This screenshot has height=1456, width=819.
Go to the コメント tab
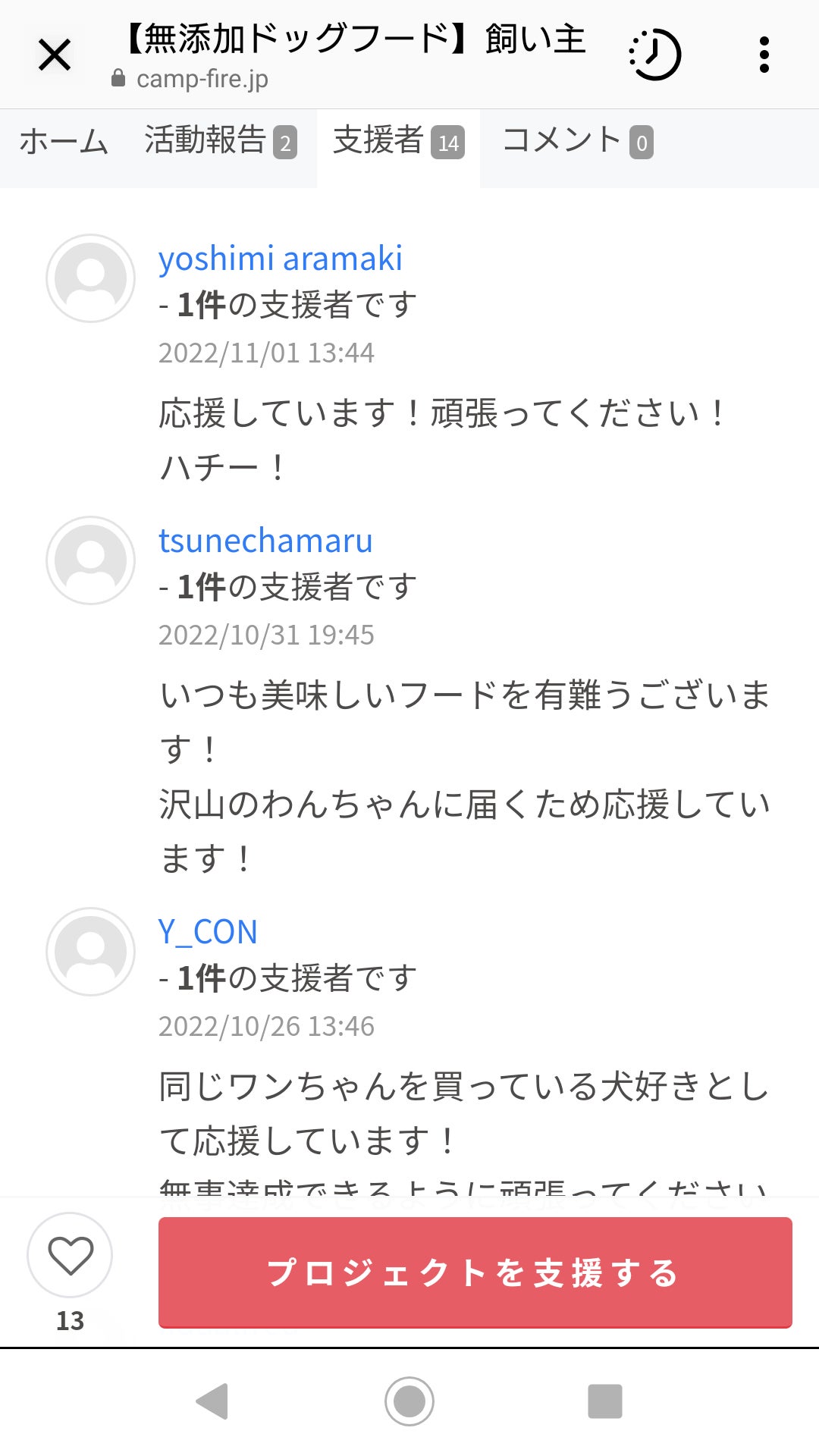pyautogui.click(x=576, y=142)
